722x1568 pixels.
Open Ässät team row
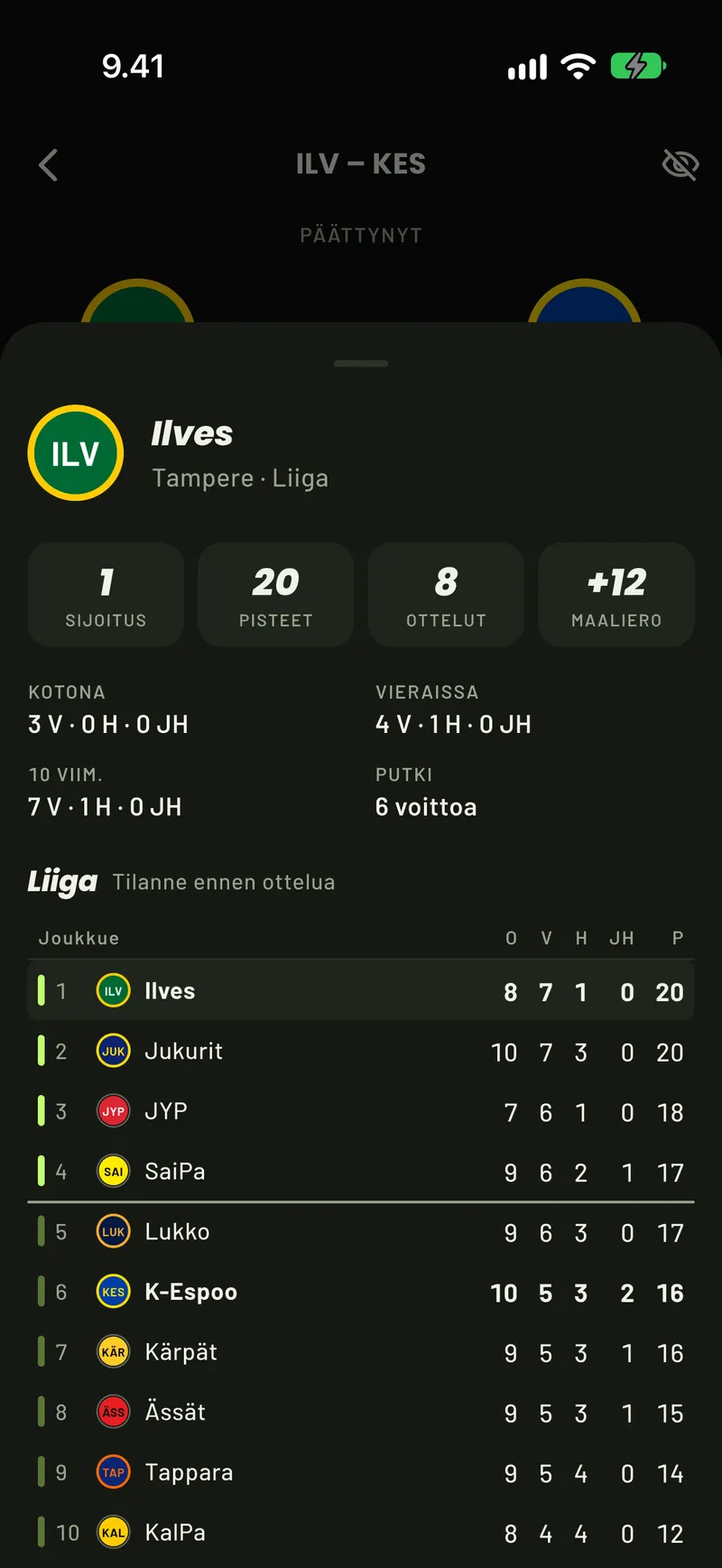(x=361, y=1413)
